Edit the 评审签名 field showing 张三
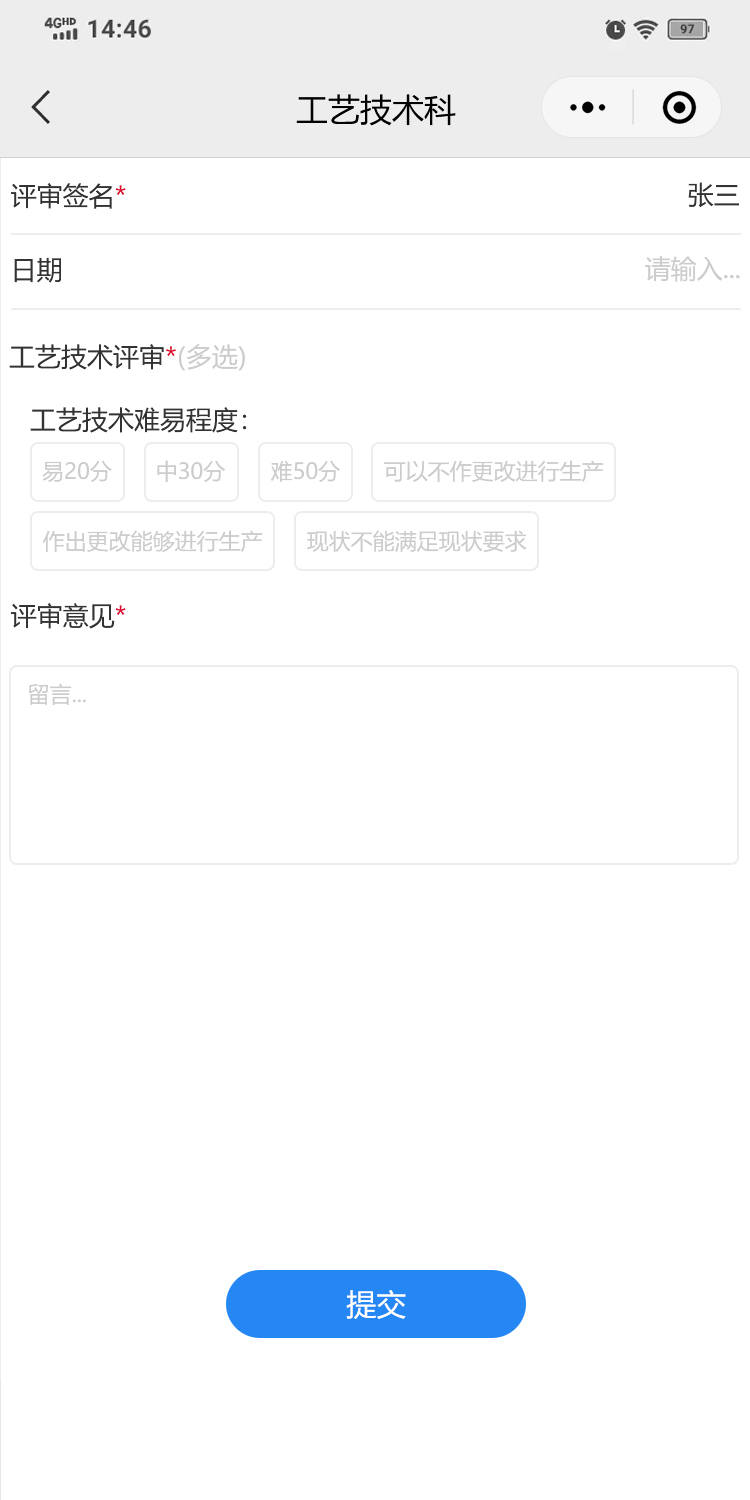 coord(712,196)
